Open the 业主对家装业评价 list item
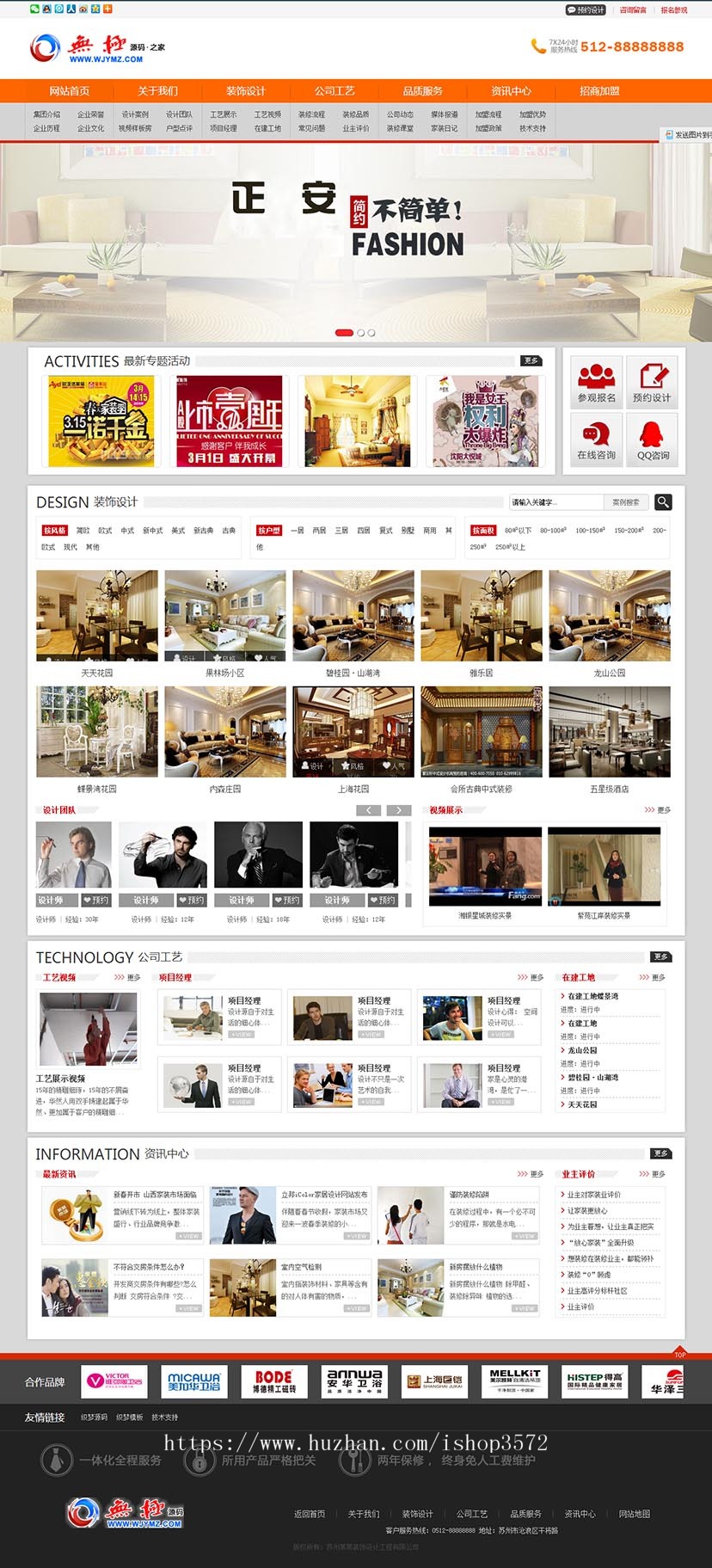 pos(594,1195)
